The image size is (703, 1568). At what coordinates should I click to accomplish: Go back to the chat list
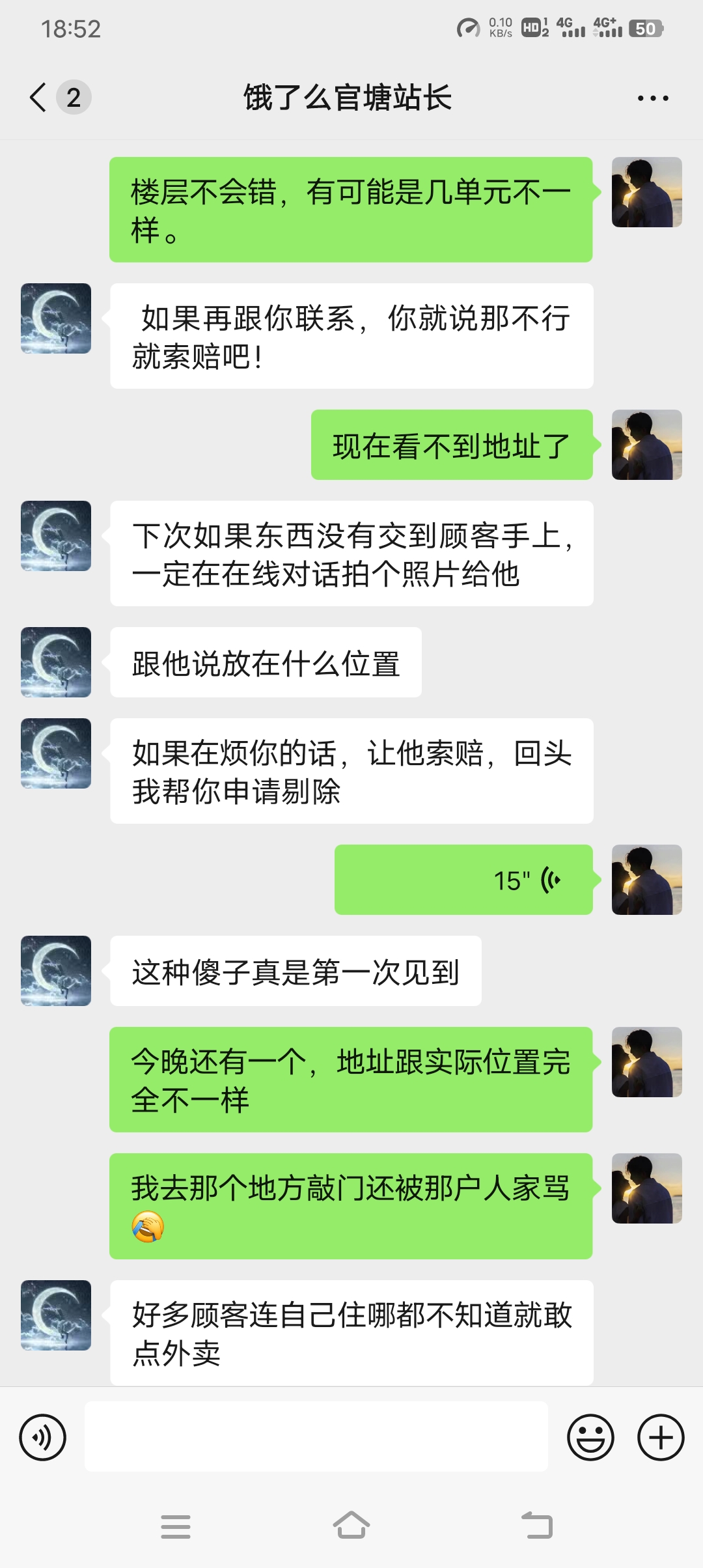point(39,98)
